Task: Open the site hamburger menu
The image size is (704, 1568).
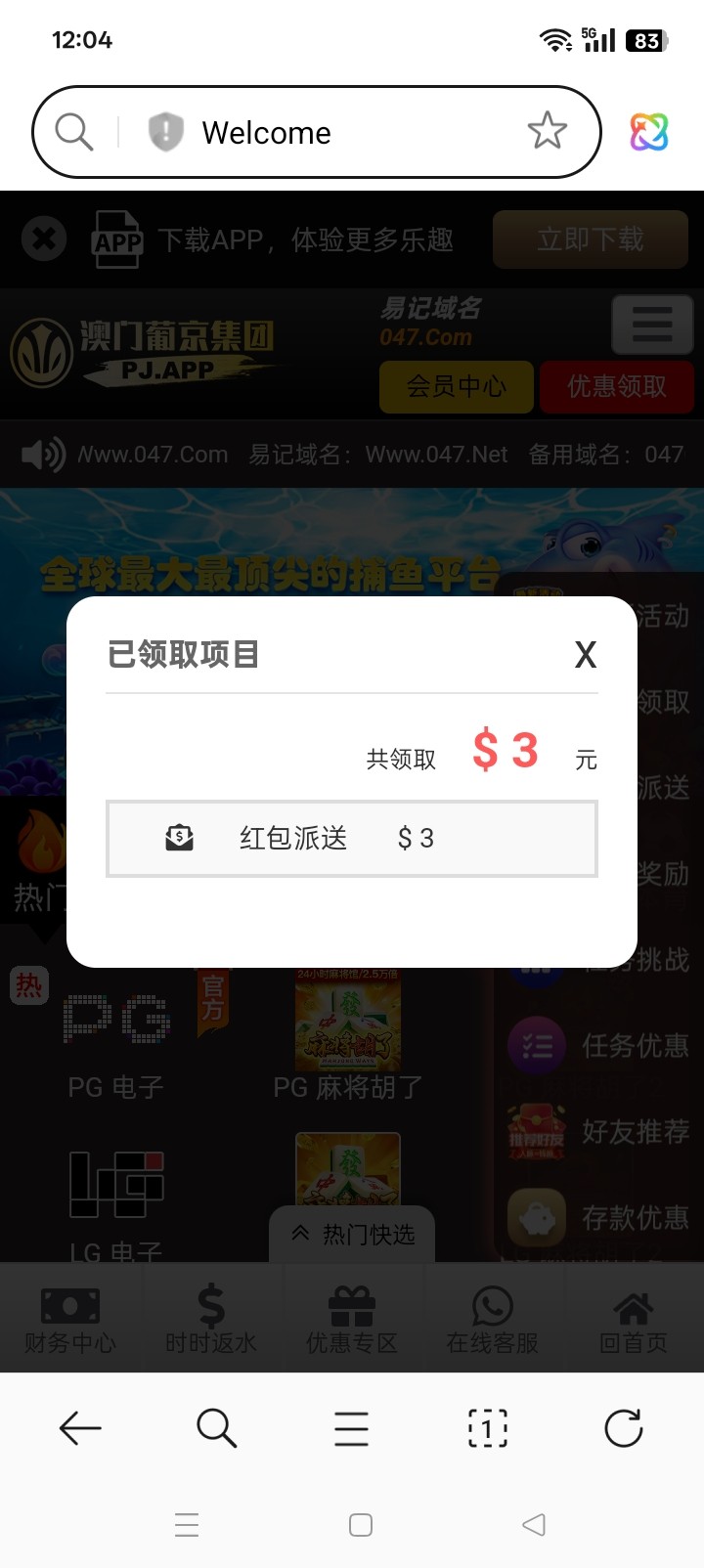Action: (652, 326)
